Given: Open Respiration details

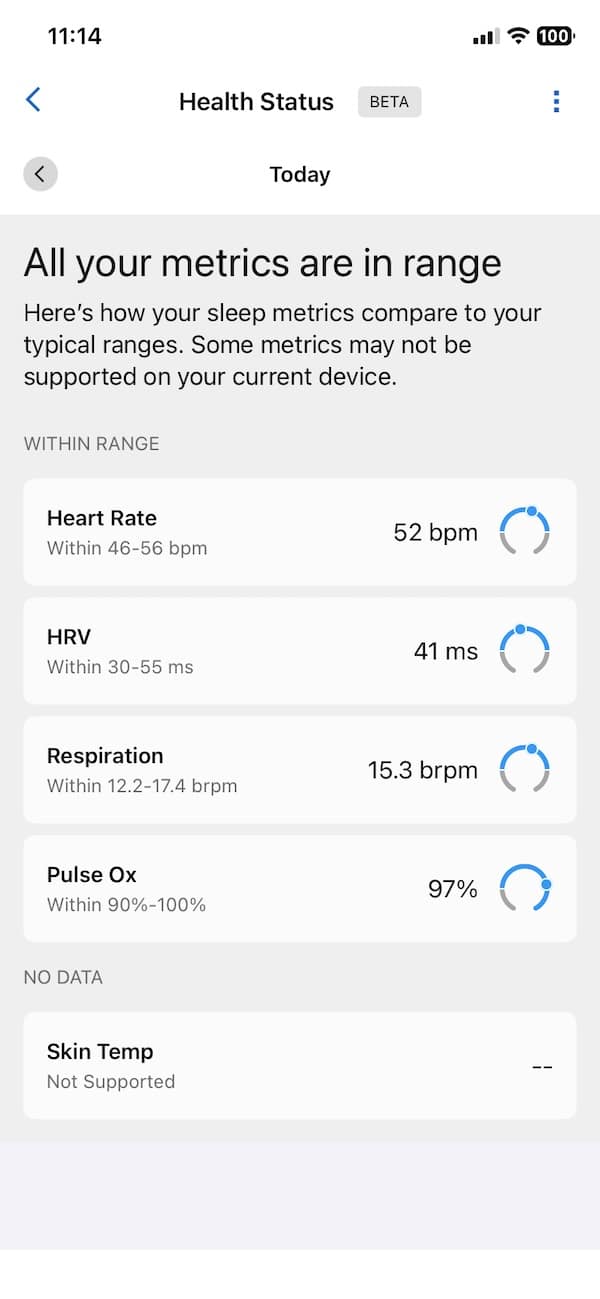Looking at the screenshot, I should [x=299, y=770].
